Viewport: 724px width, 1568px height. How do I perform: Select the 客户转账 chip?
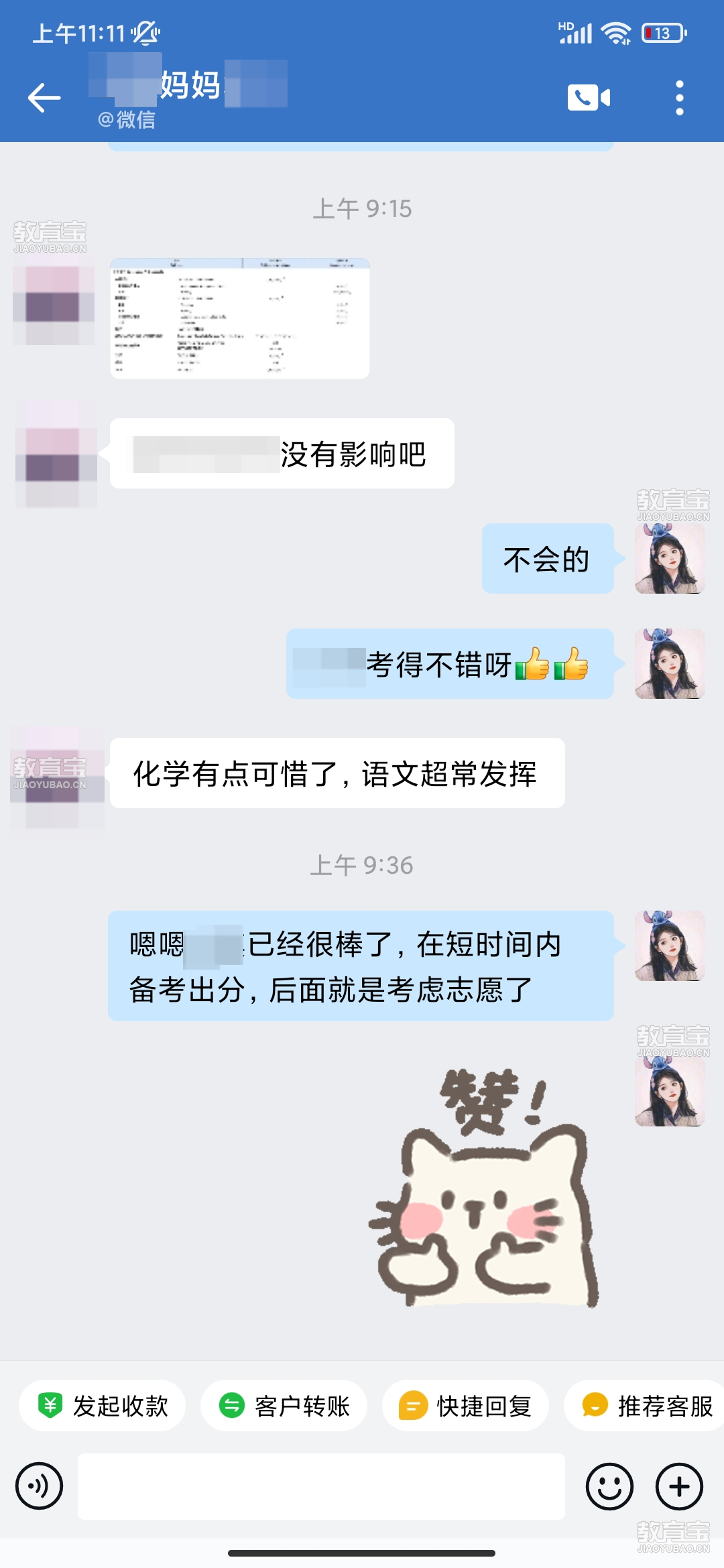point(284,1405)
